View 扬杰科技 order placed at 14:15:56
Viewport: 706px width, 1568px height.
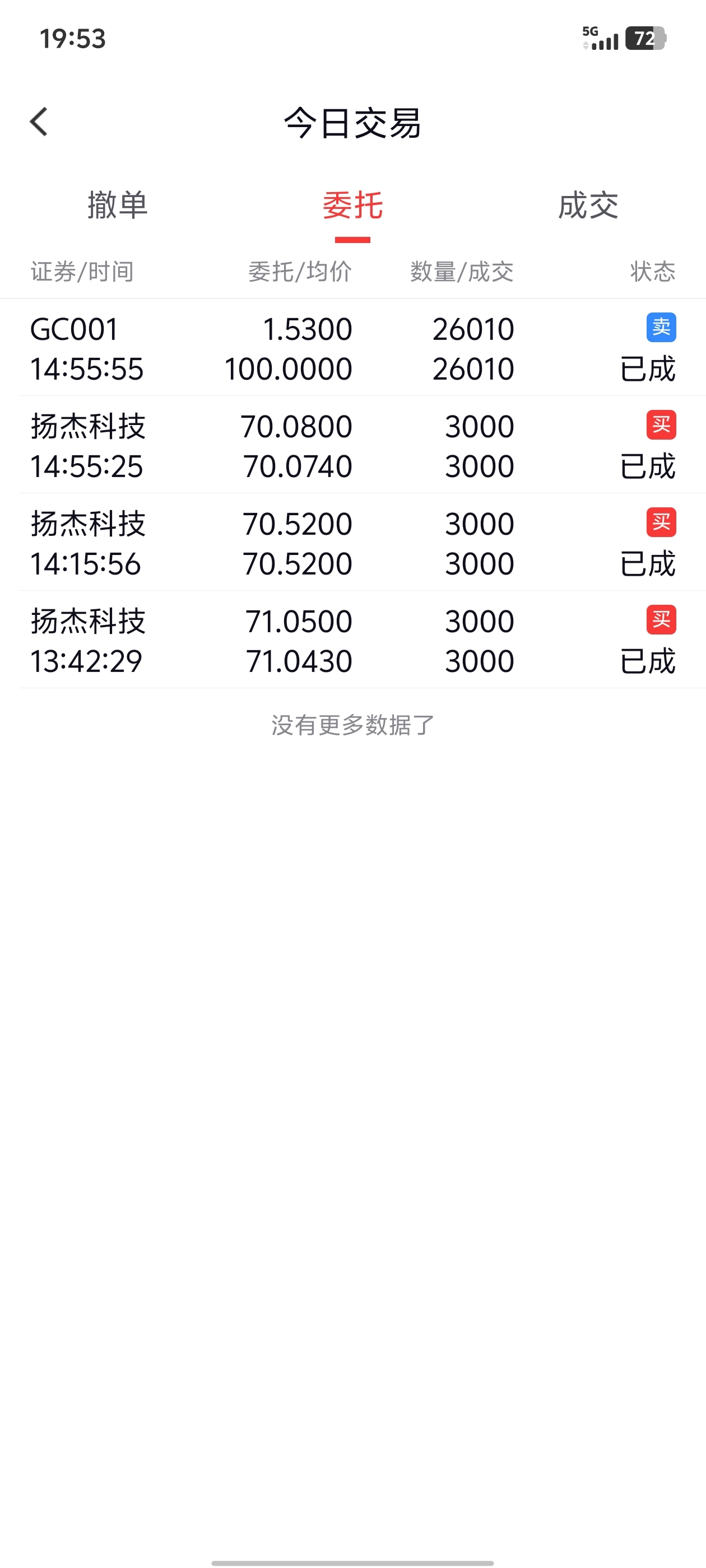[352, 543]
